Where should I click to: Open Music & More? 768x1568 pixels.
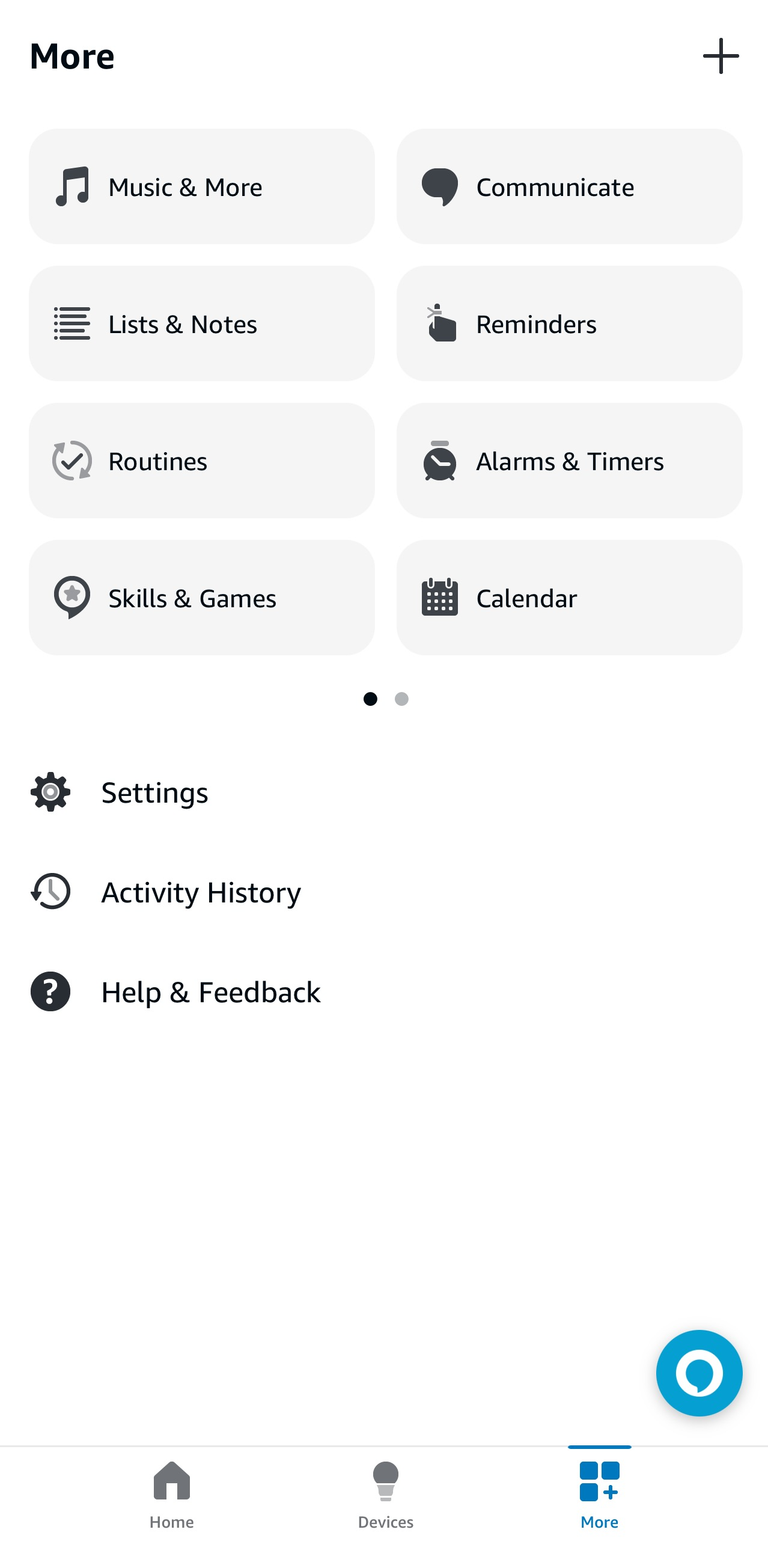click(201, 187)
